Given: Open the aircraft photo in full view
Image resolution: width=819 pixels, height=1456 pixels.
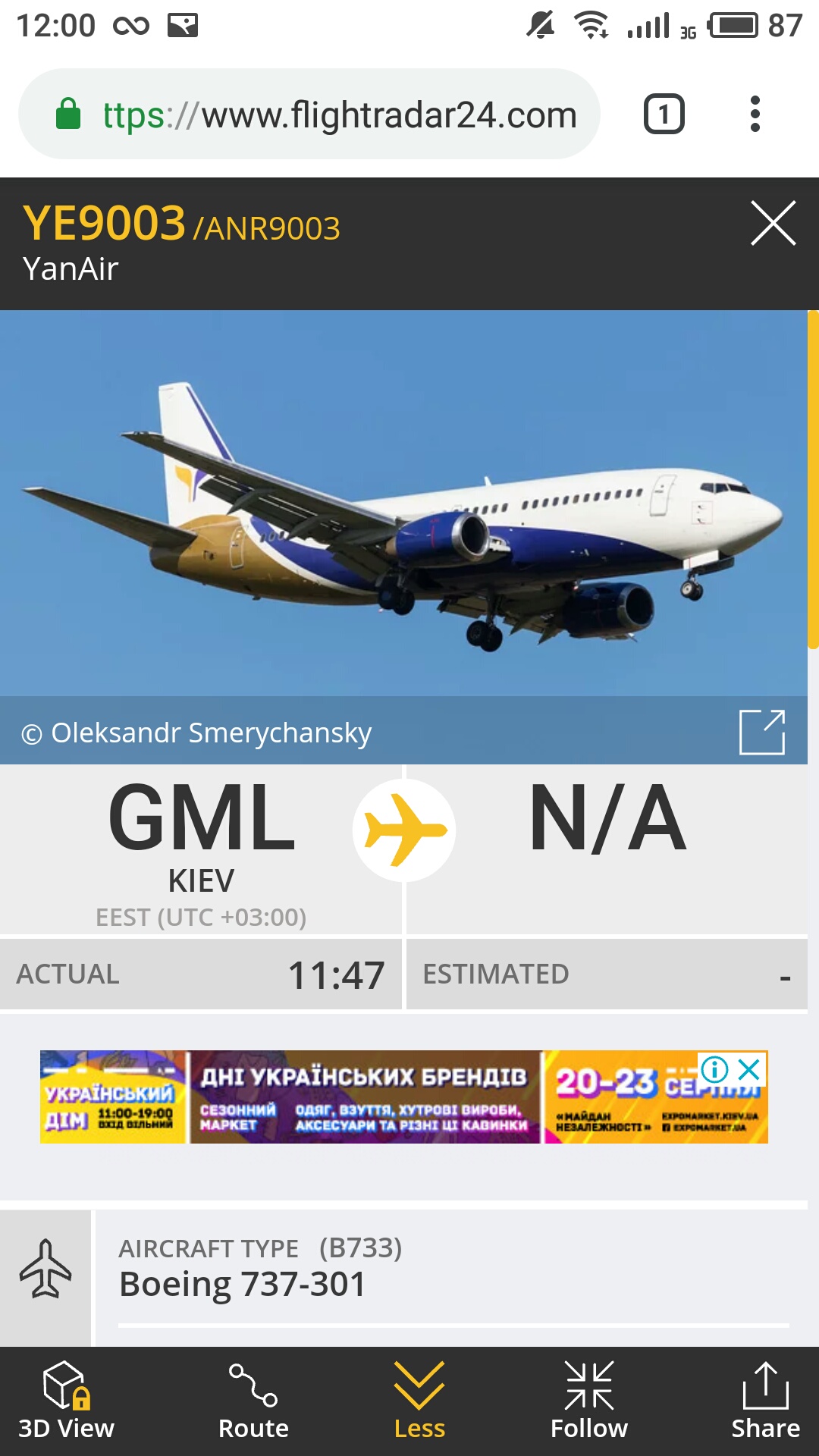Looking at the screenshot, I should pos(761,732).
